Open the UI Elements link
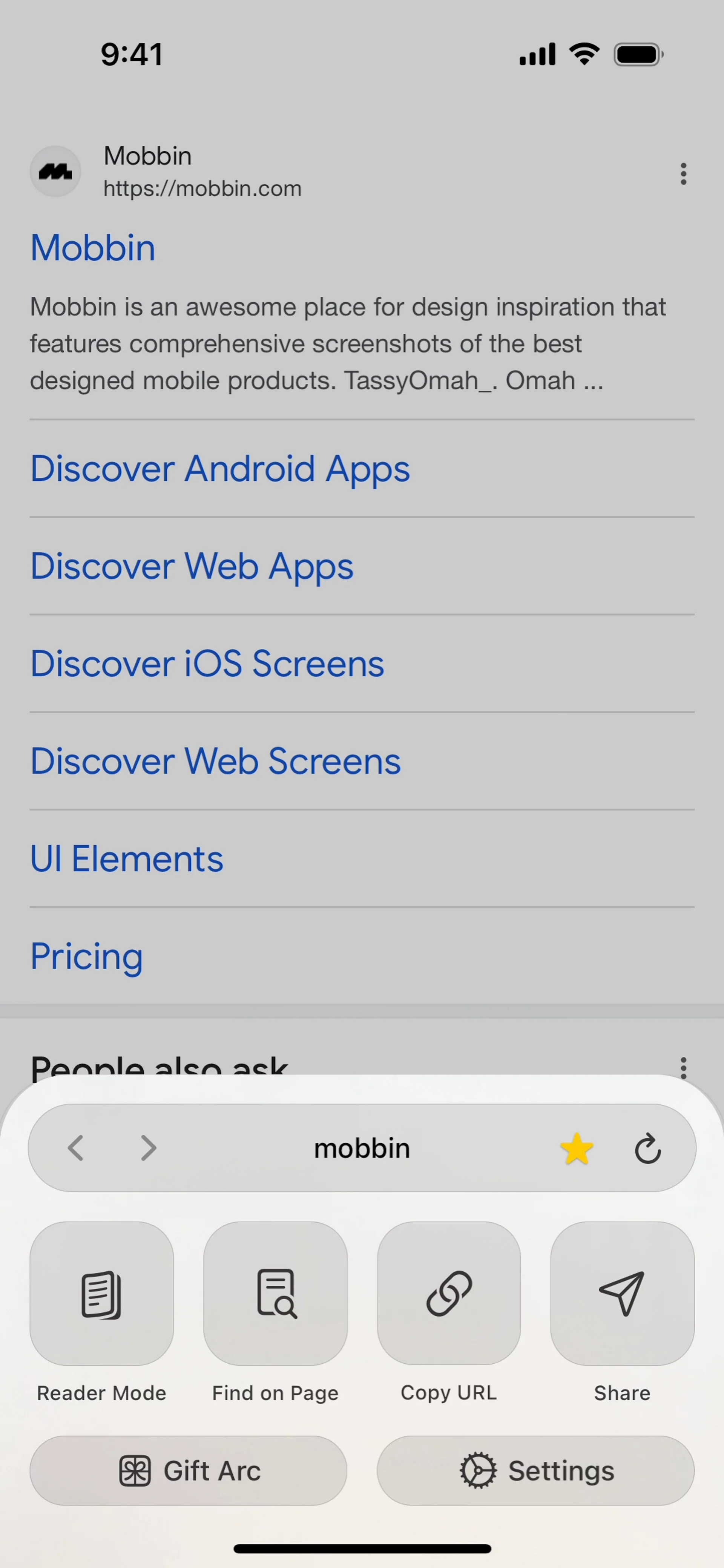Image resolution: width=724 pixels, height=1568 pixels. click(127, 859)
